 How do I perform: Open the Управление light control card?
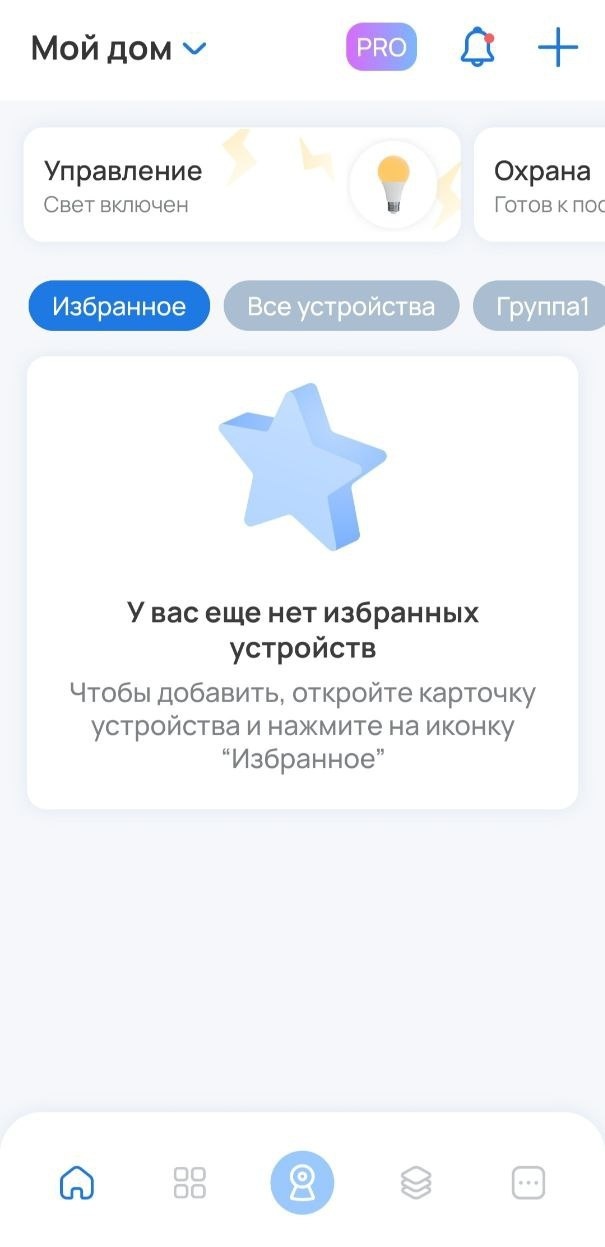pos(242,185)
